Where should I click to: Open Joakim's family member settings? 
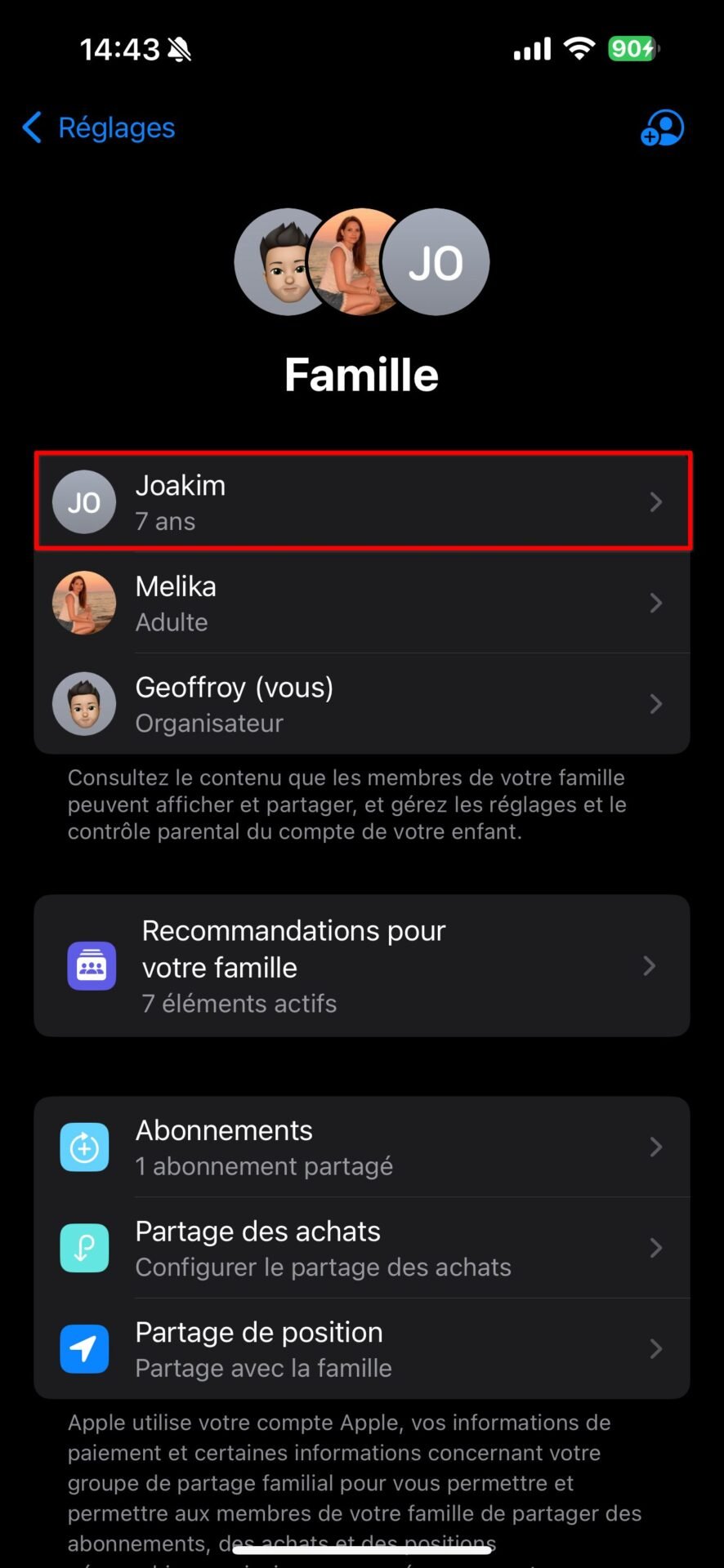click(x=362, y=501)
